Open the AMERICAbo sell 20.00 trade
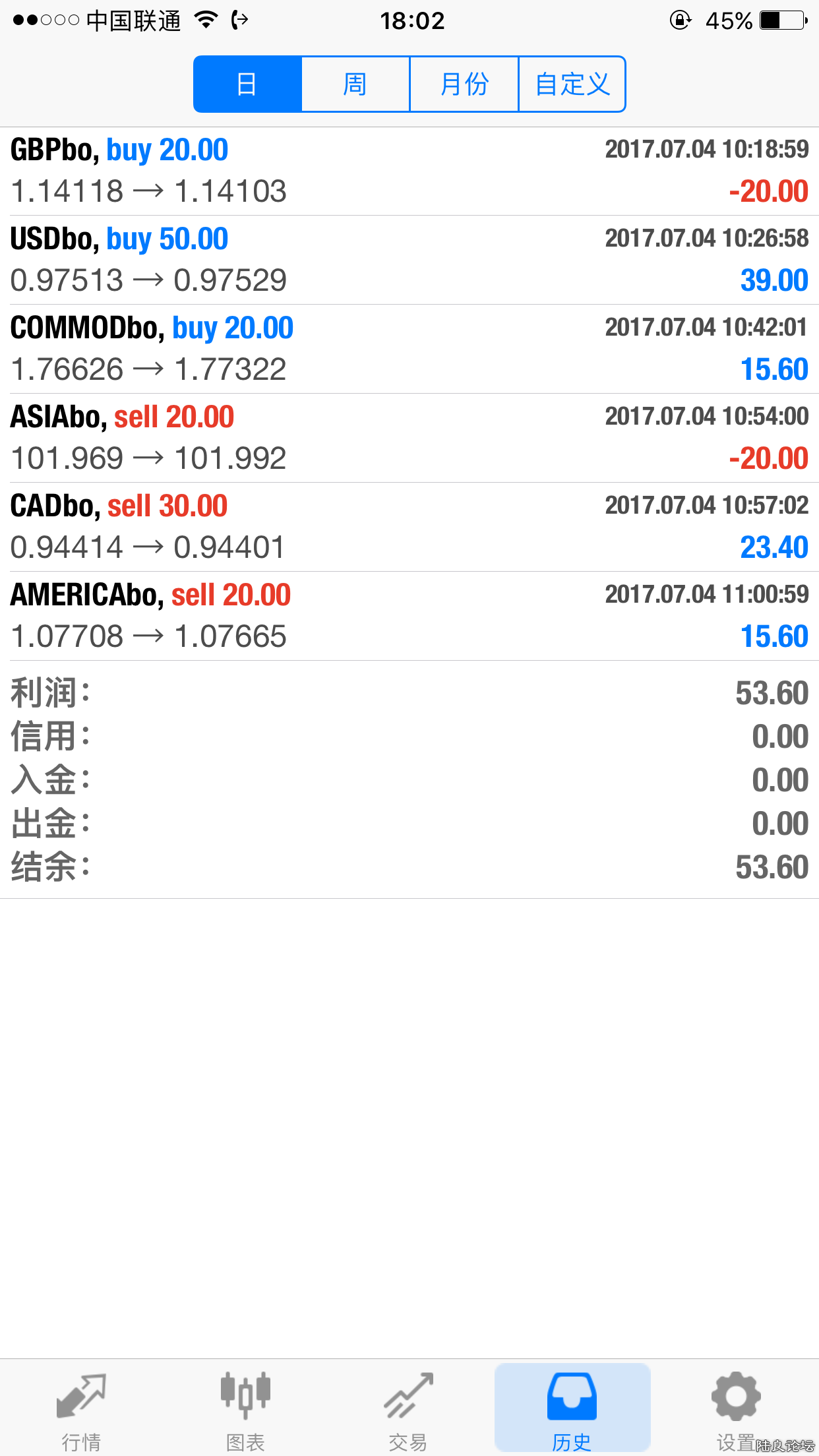Viewport: 819px width, 1456px height. [x=409, y=616]
